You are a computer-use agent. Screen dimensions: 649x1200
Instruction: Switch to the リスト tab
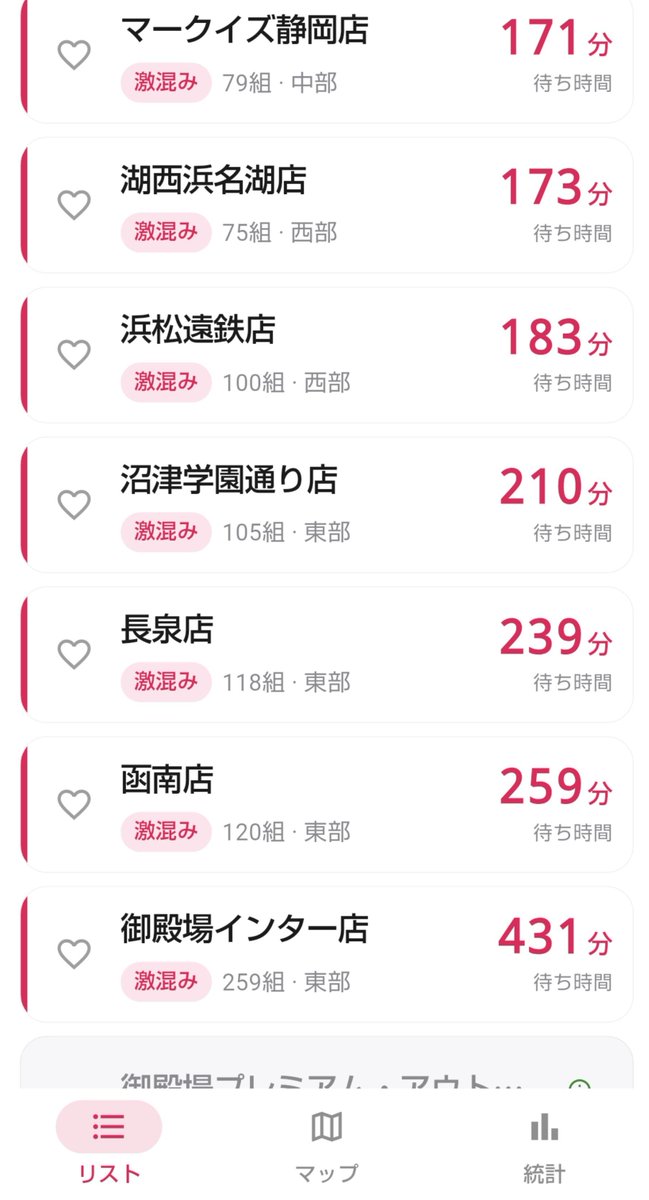[x=108, y=1144]
